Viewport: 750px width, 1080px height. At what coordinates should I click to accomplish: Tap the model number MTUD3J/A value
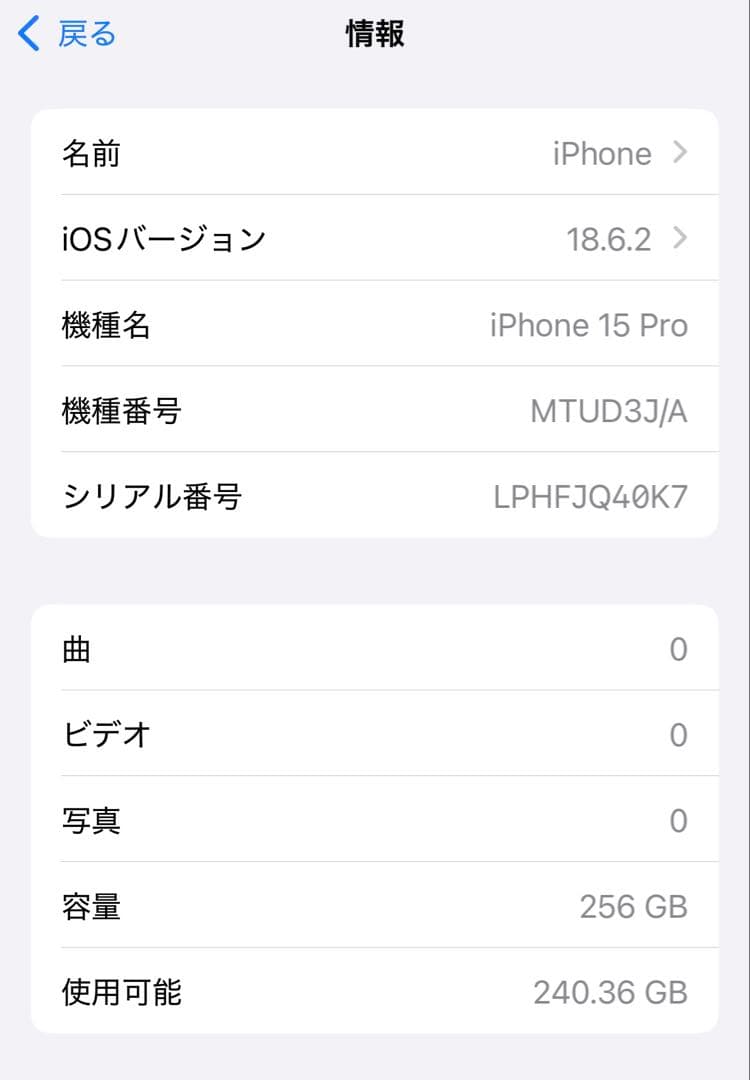coord(609,410)
